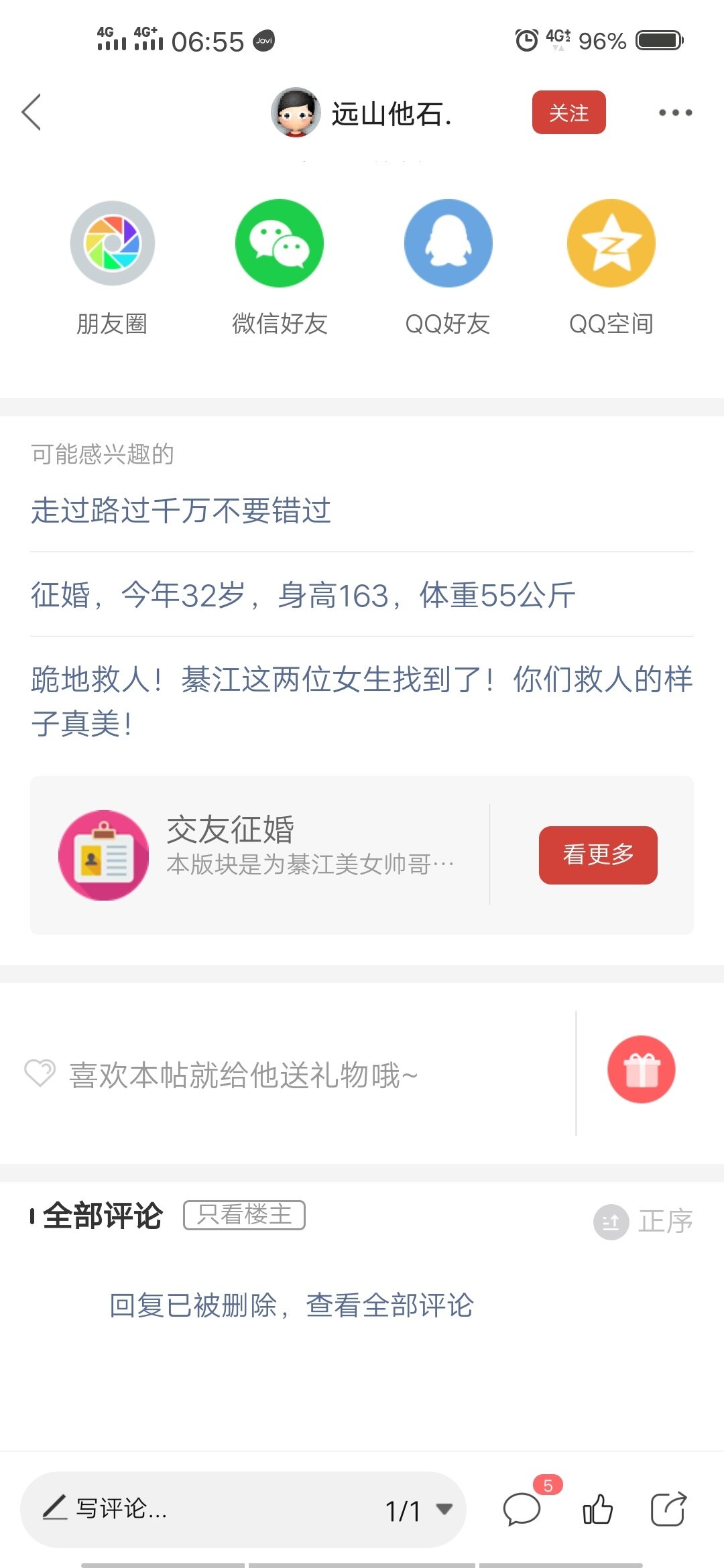The image size is (724, 1568).
Task: Open post 征婚，今年32岁
Action: (303, 595)
